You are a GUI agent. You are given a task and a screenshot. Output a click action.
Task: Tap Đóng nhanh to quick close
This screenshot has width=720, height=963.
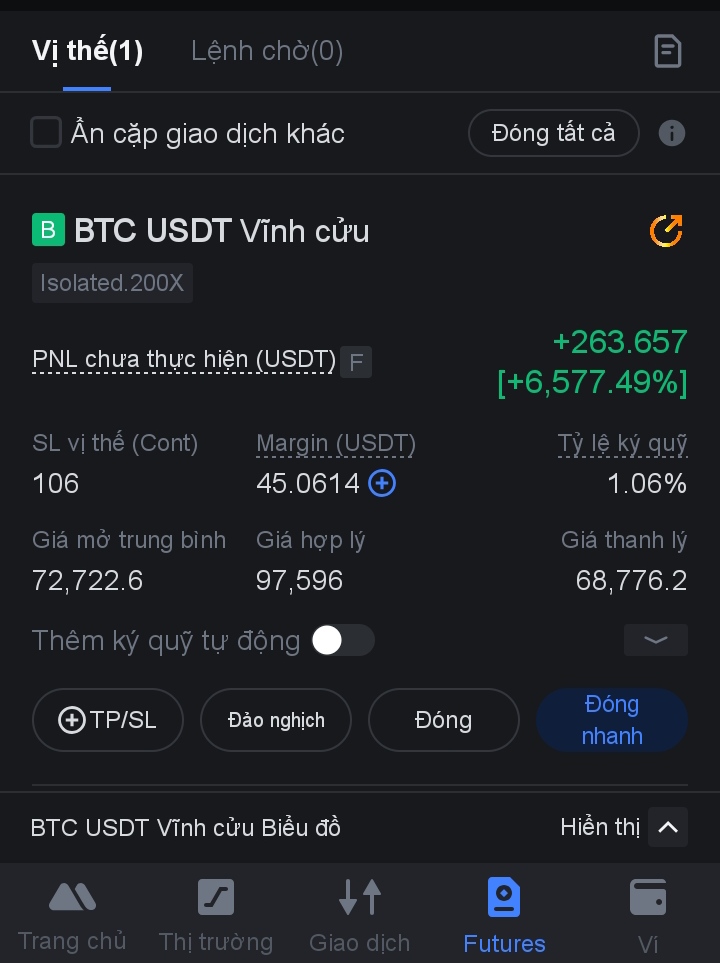(x=611, y=720)
